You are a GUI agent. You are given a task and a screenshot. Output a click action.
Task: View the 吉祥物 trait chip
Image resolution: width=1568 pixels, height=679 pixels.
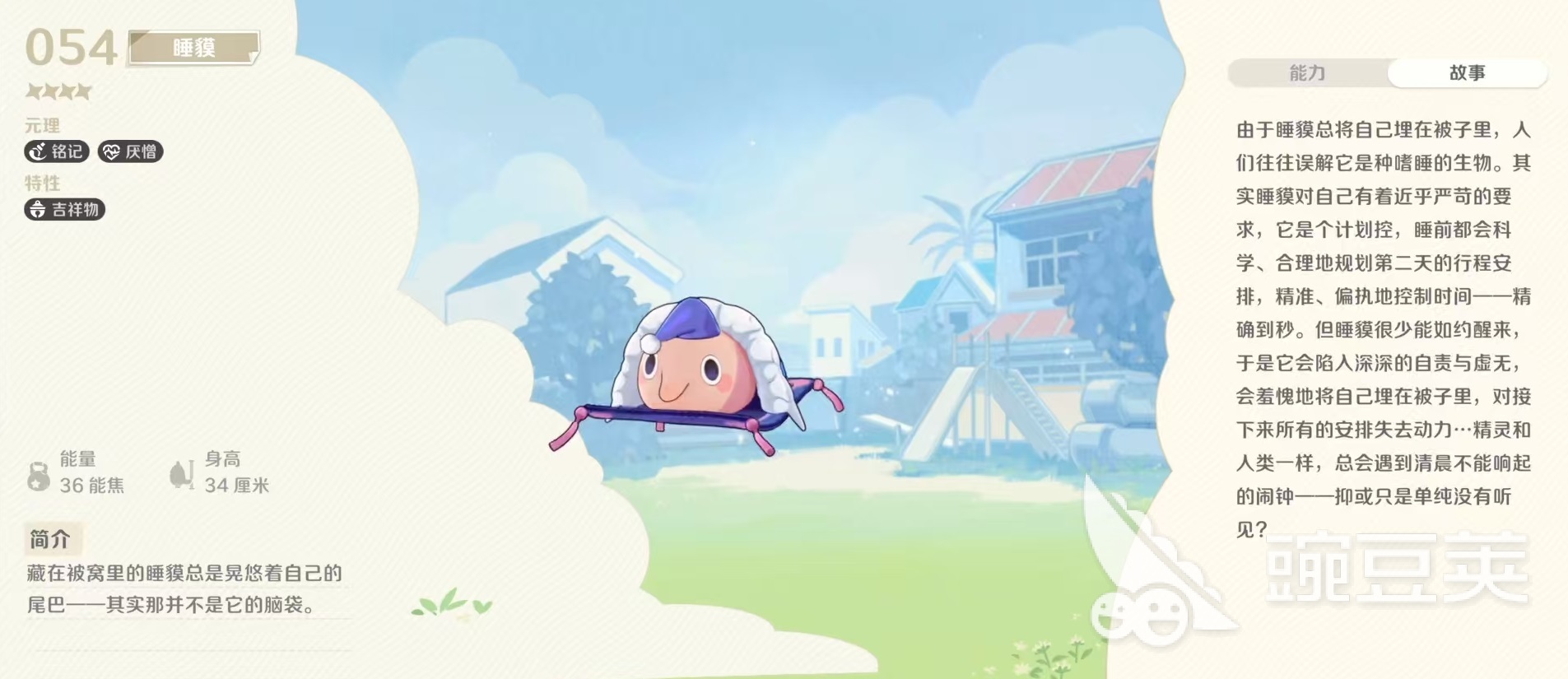tap(65, 209)
